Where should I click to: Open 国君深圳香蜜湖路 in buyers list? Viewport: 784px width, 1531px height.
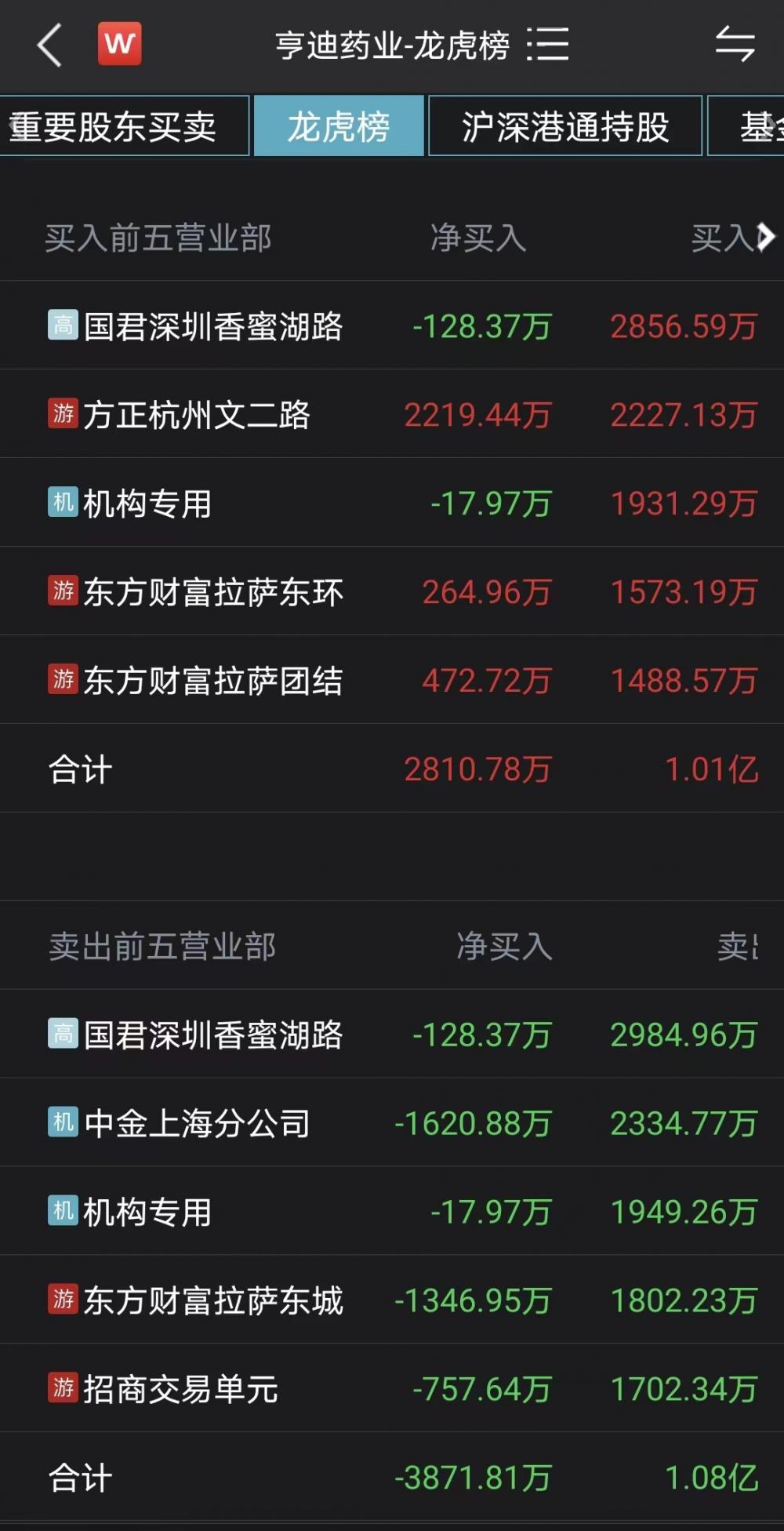(x=392, y=325)
